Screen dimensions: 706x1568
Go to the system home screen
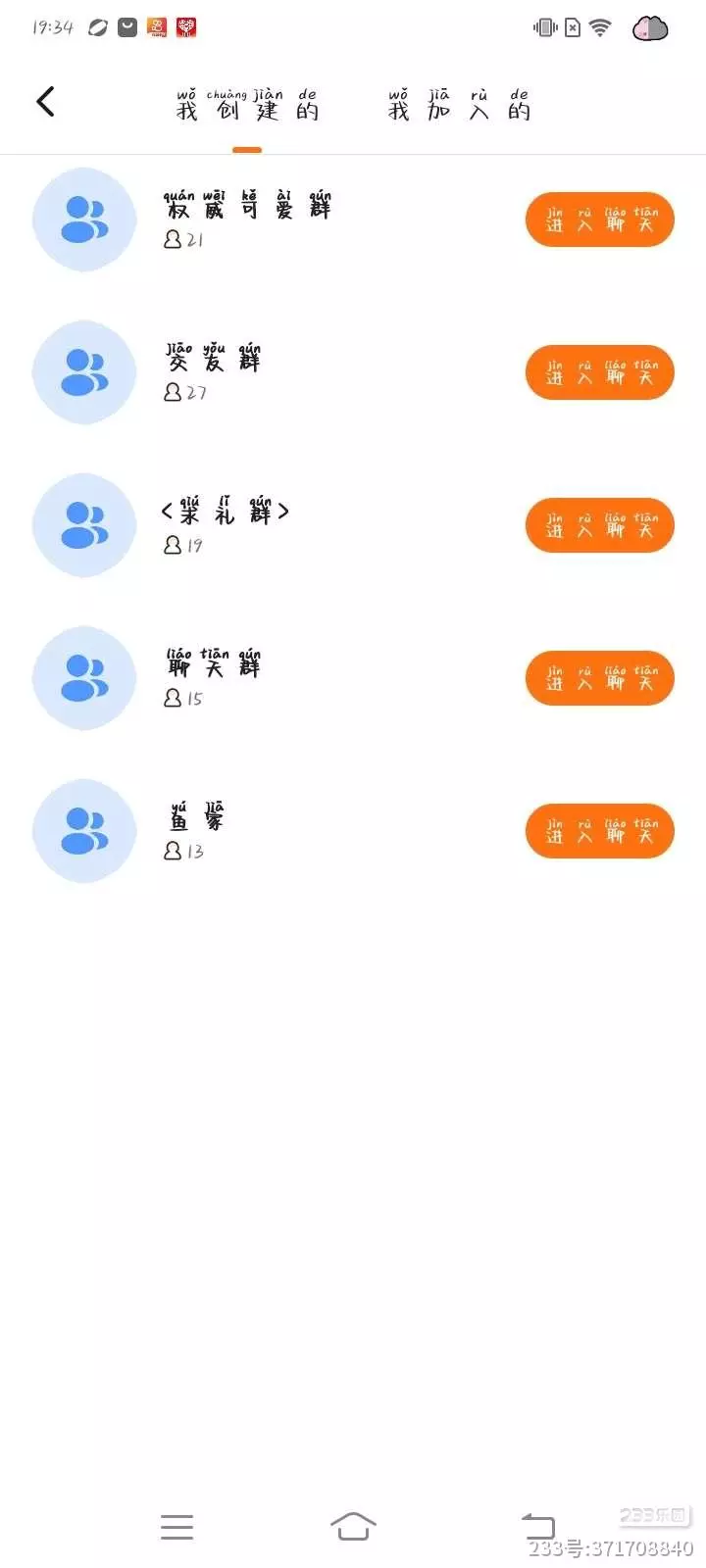click(x=353, y=1526)
